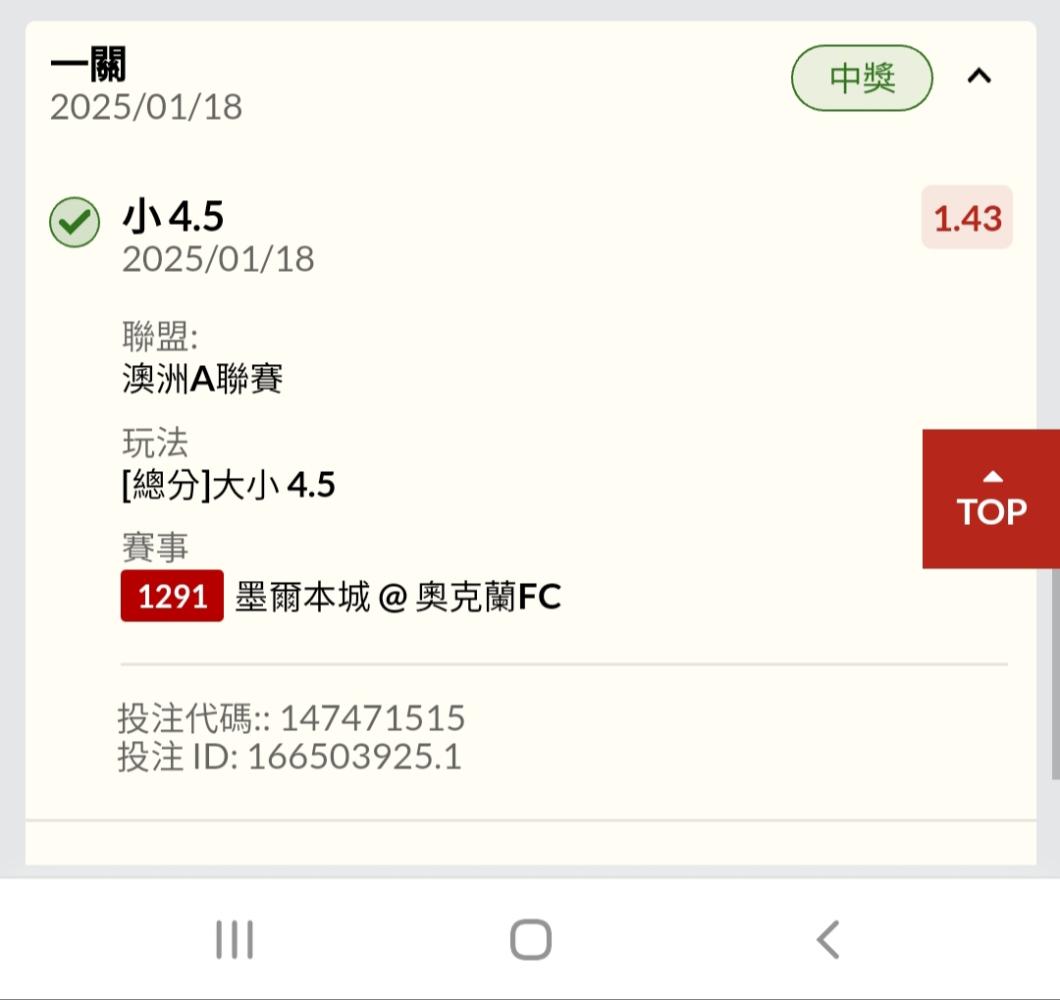This screenshot has height=1000, width=1060.
Task: Go to the home screen
Action: point(531,939)
